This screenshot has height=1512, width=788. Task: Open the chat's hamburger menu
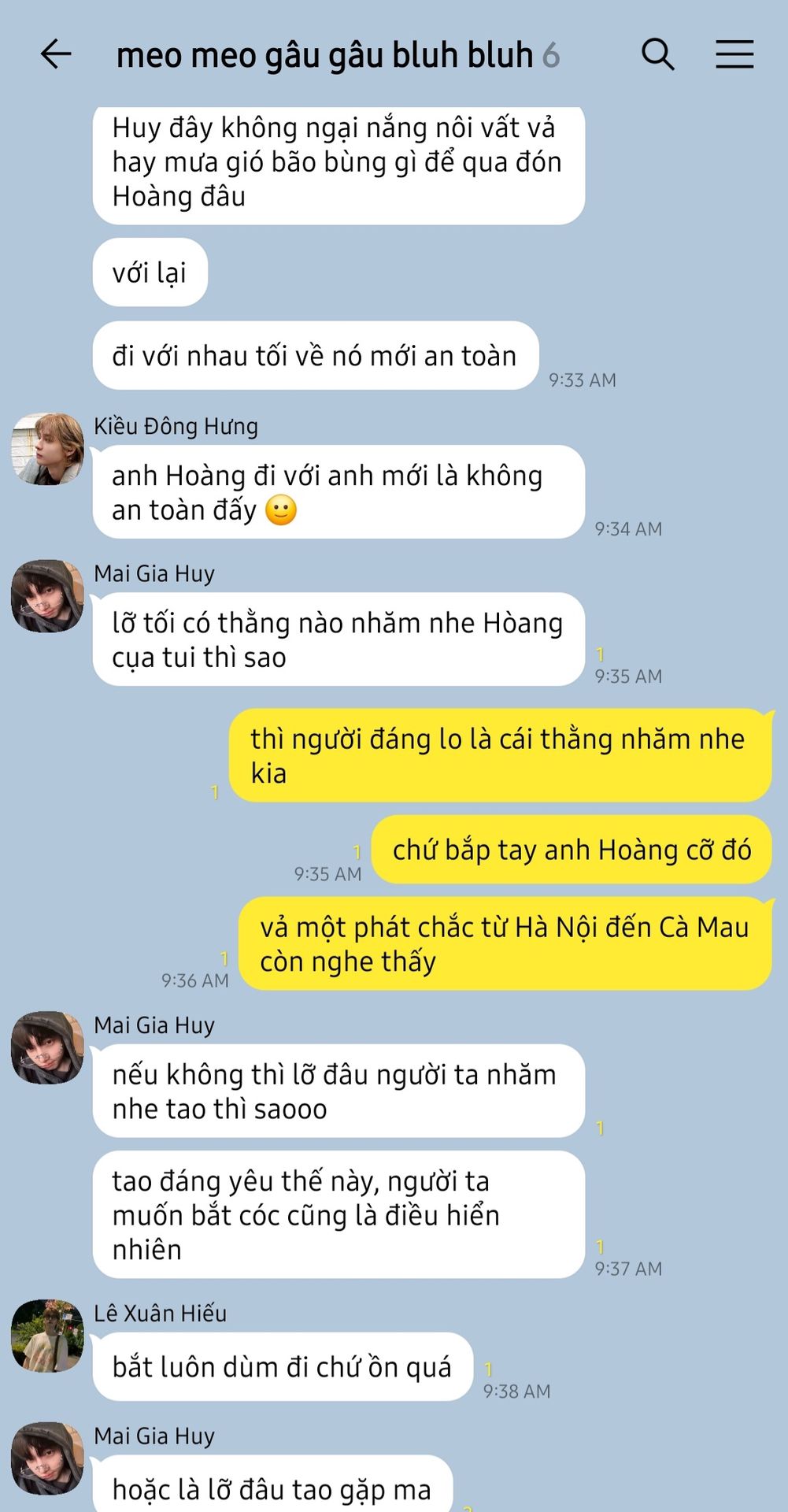click(x=734, y=54)
